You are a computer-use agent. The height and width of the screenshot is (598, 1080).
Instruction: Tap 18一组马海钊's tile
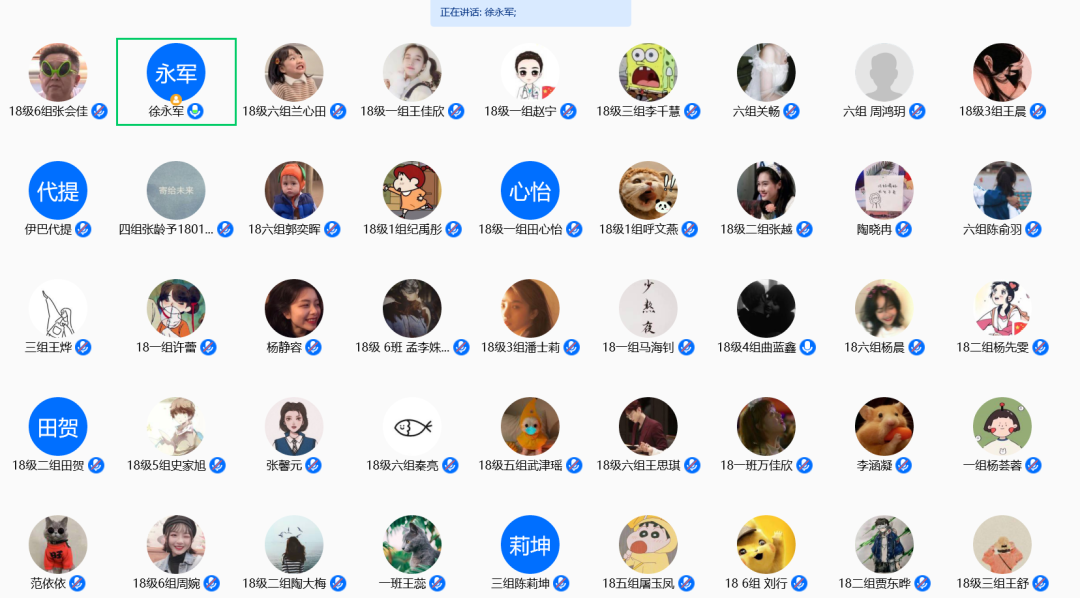tap(648, 309)
